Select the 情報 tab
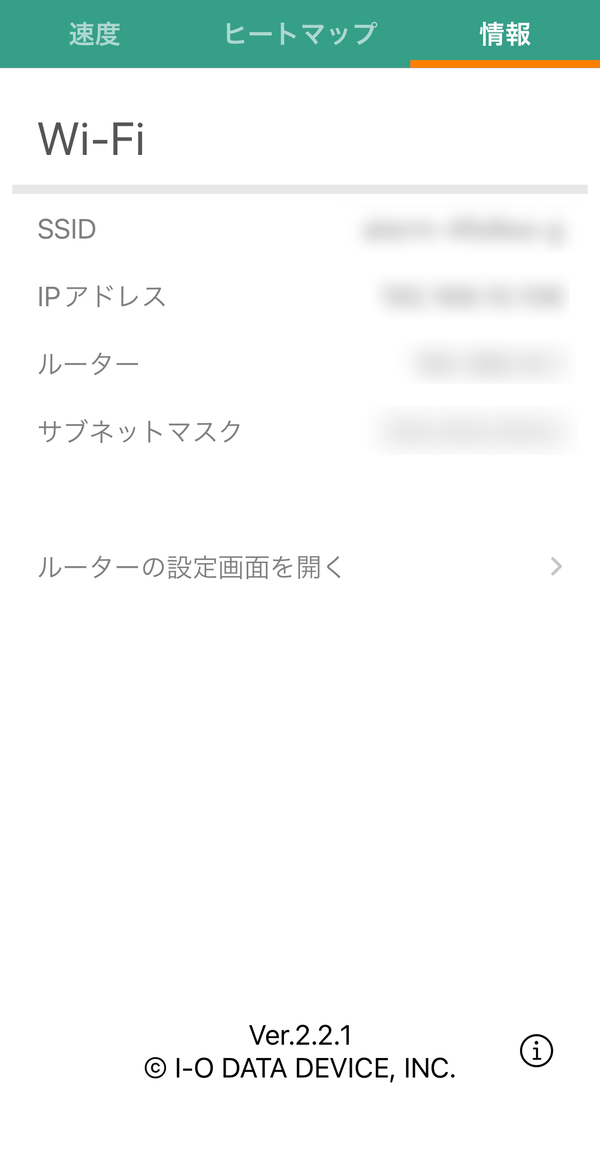Viewport: 600px width, 1174px height. point(505,34)
